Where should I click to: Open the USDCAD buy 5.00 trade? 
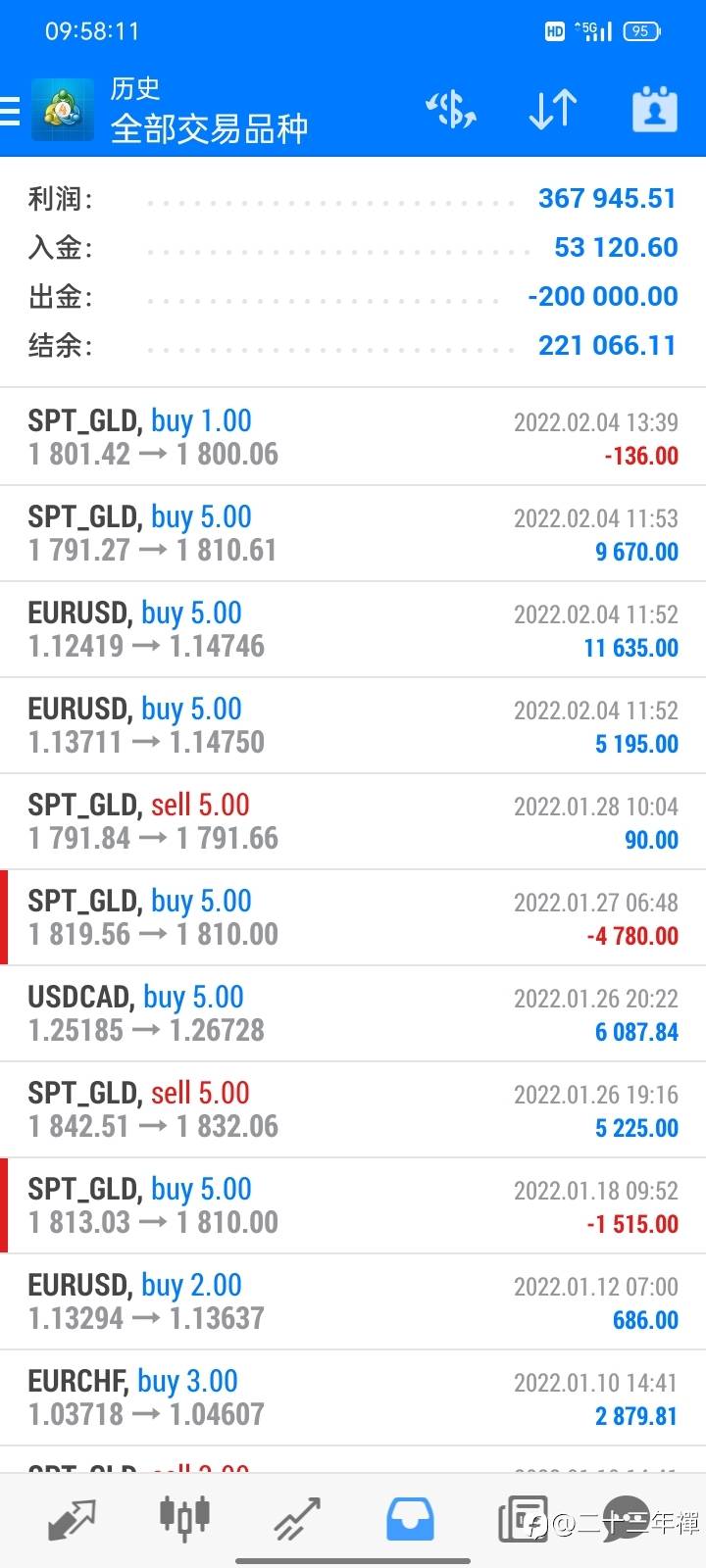[353, 1013]
